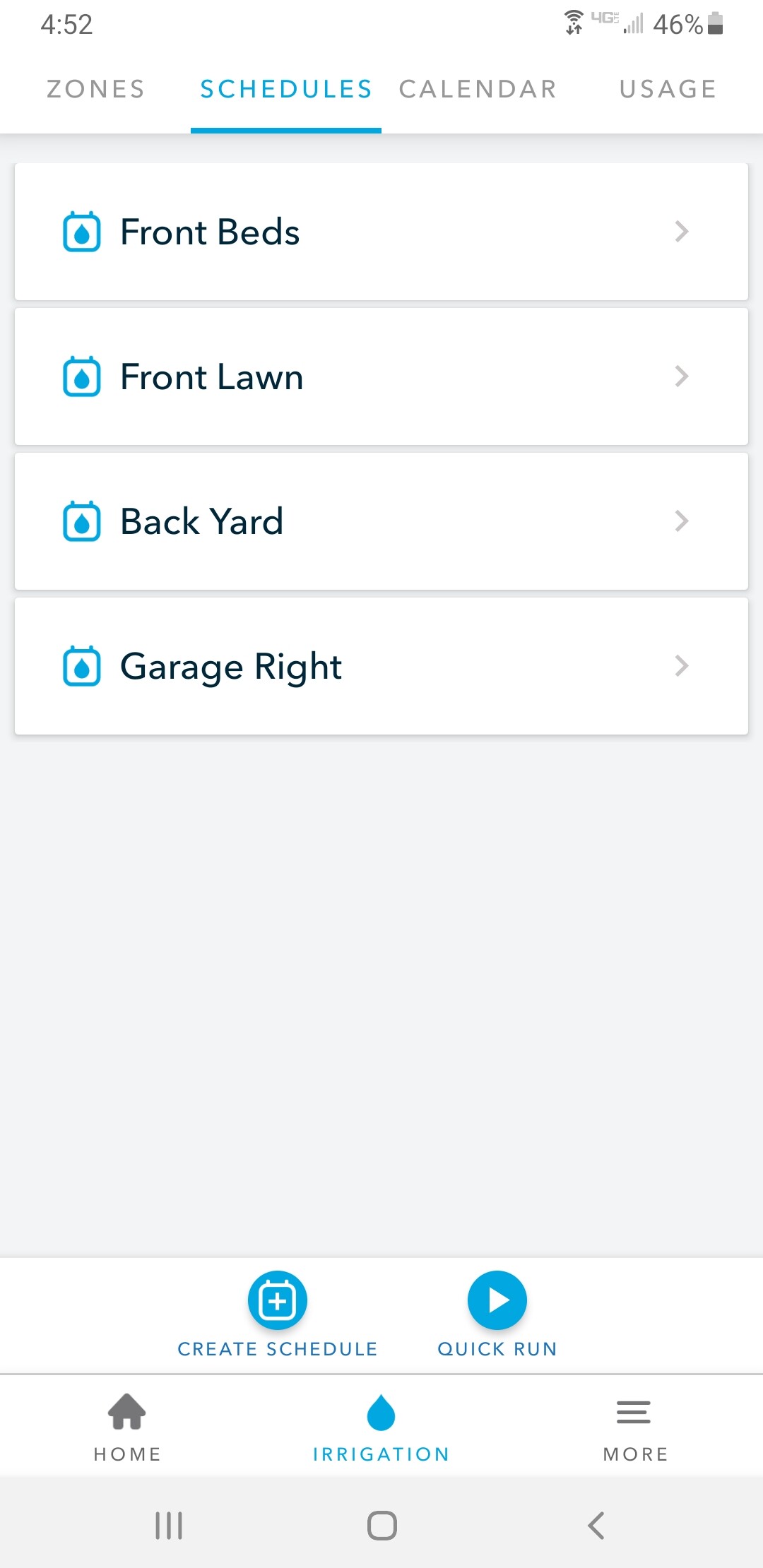The height and width of the screenshot is (1568, 763).
Task: Open the Calendar tab
Action: coord(478,89)
